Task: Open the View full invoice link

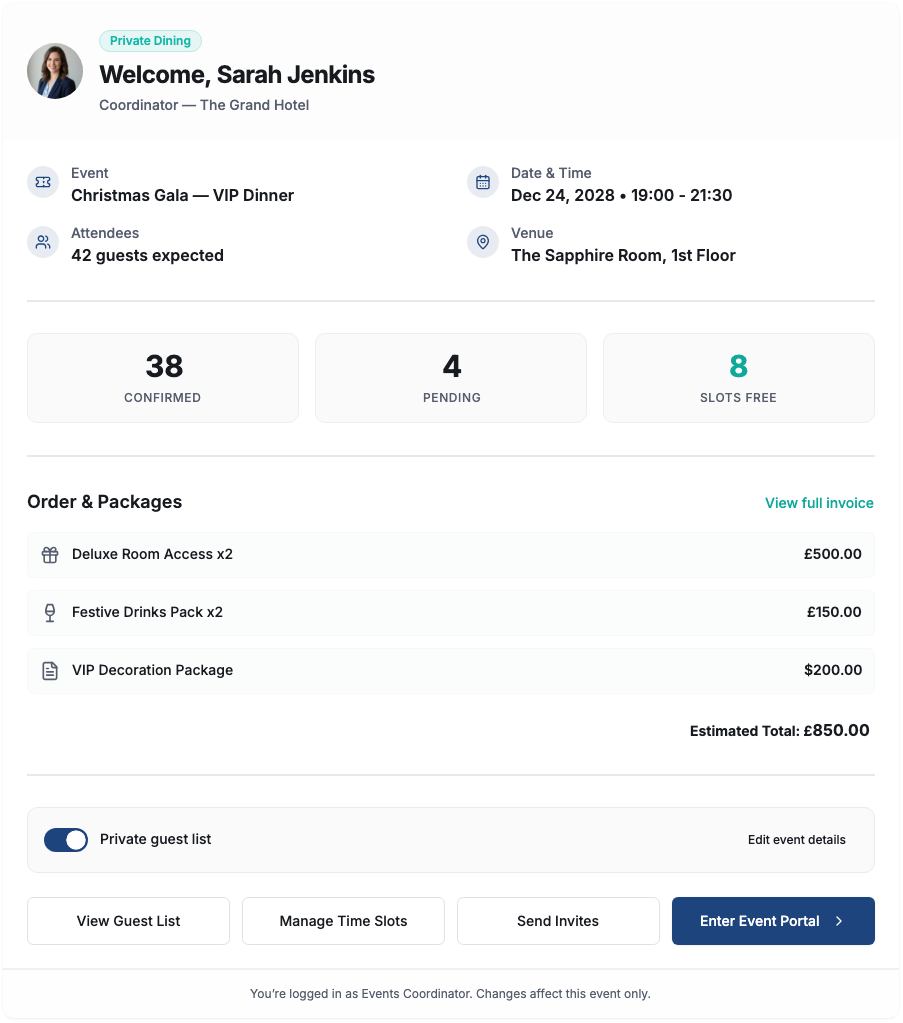Action: click(x=819, y=503)
